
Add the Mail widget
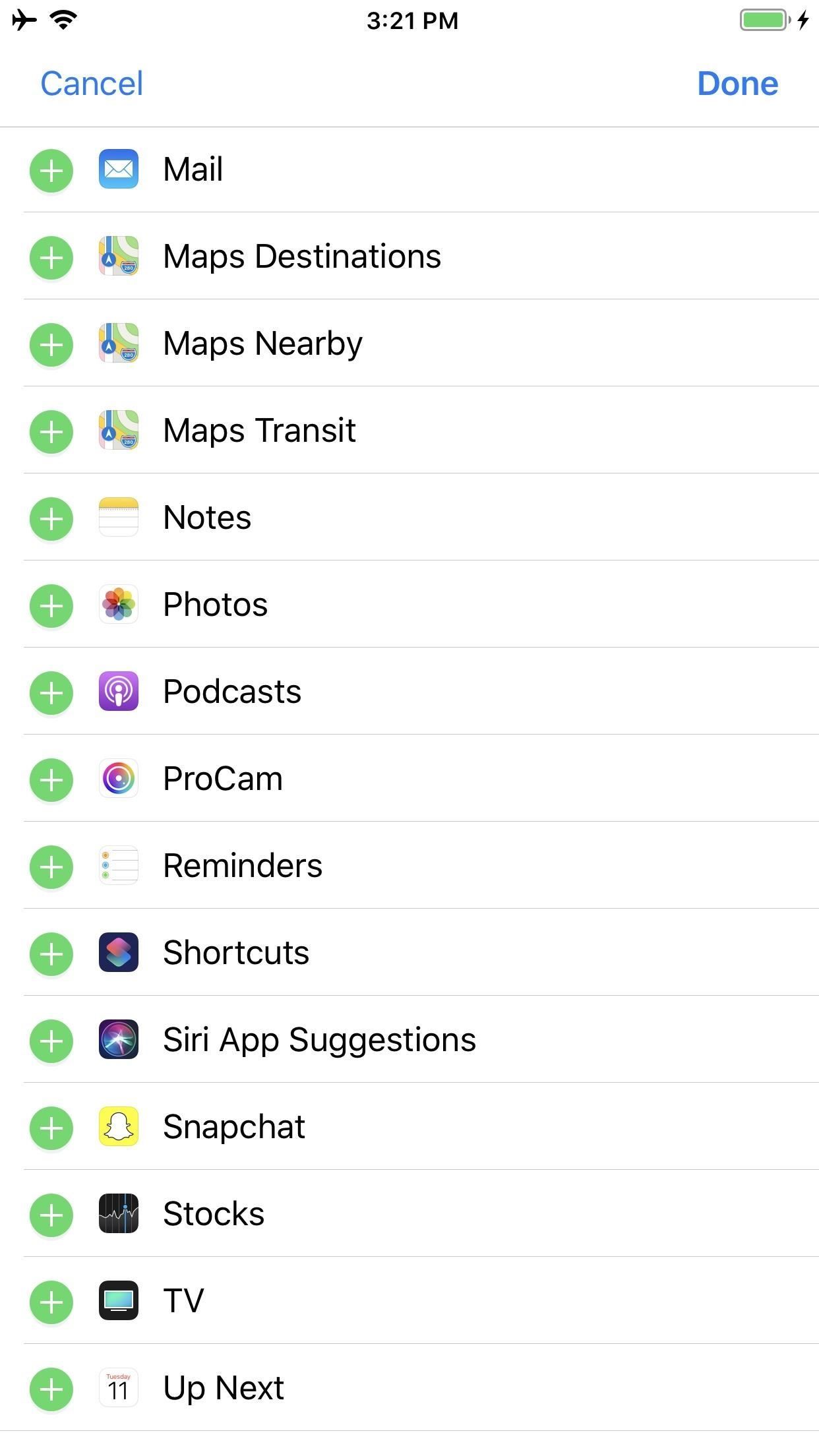[51, 171]
